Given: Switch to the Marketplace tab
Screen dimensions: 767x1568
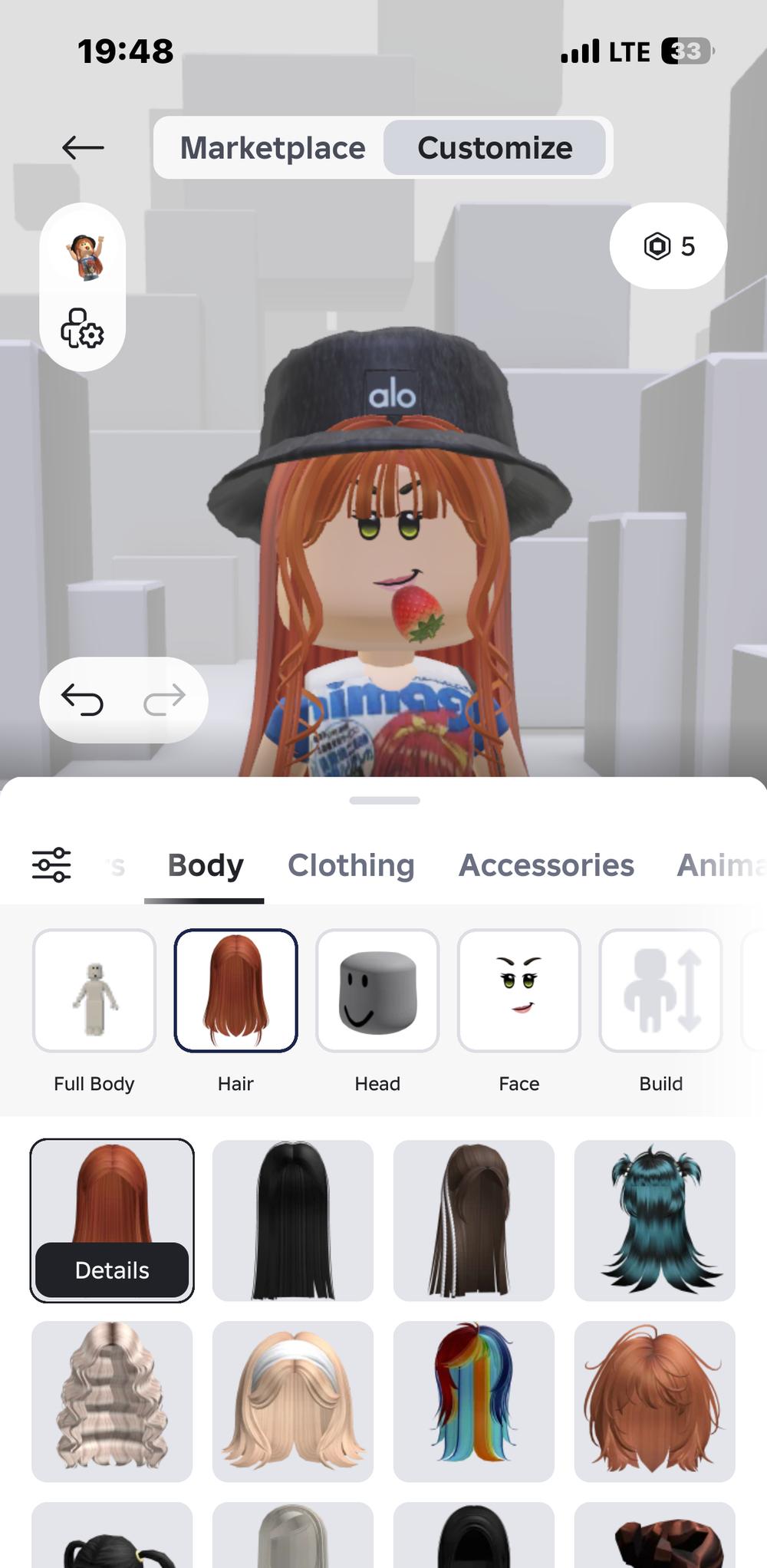Looking at the screenshot, I should click(272, 148).
